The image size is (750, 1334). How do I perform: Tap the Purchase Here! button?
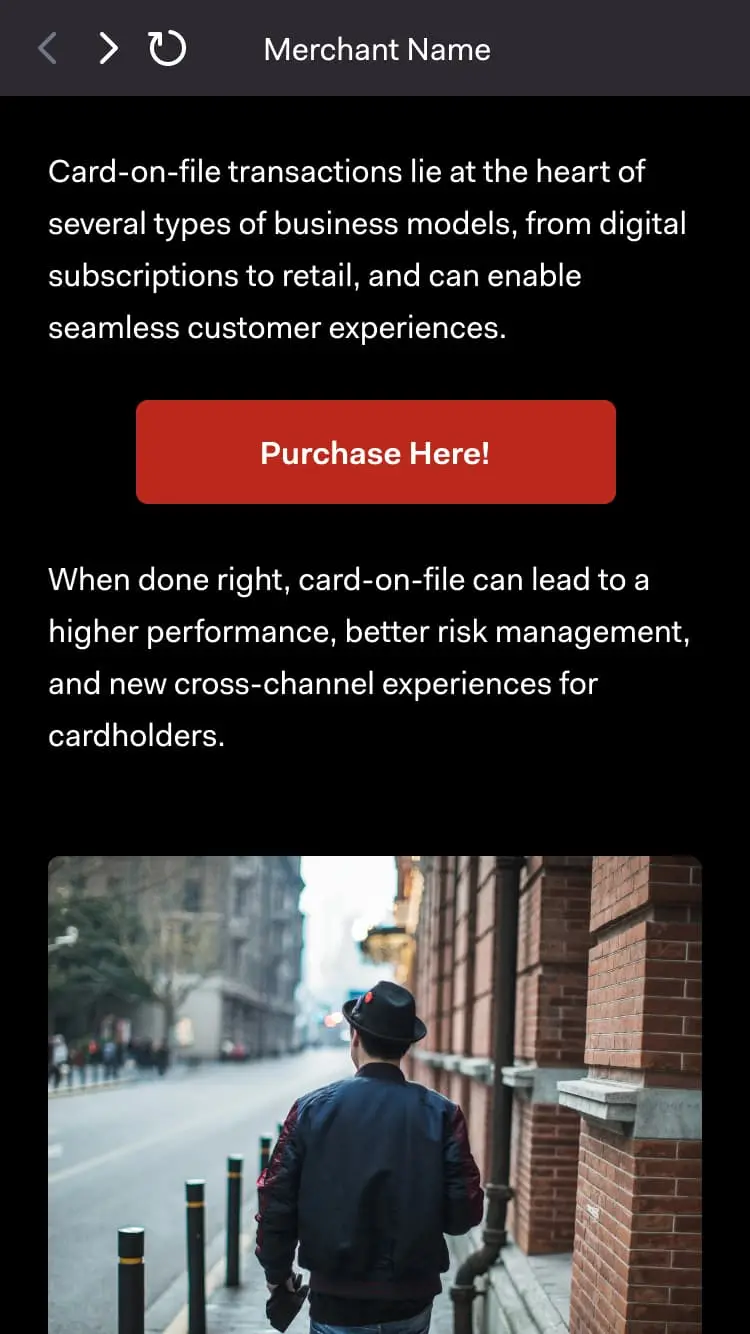(375, 452)
